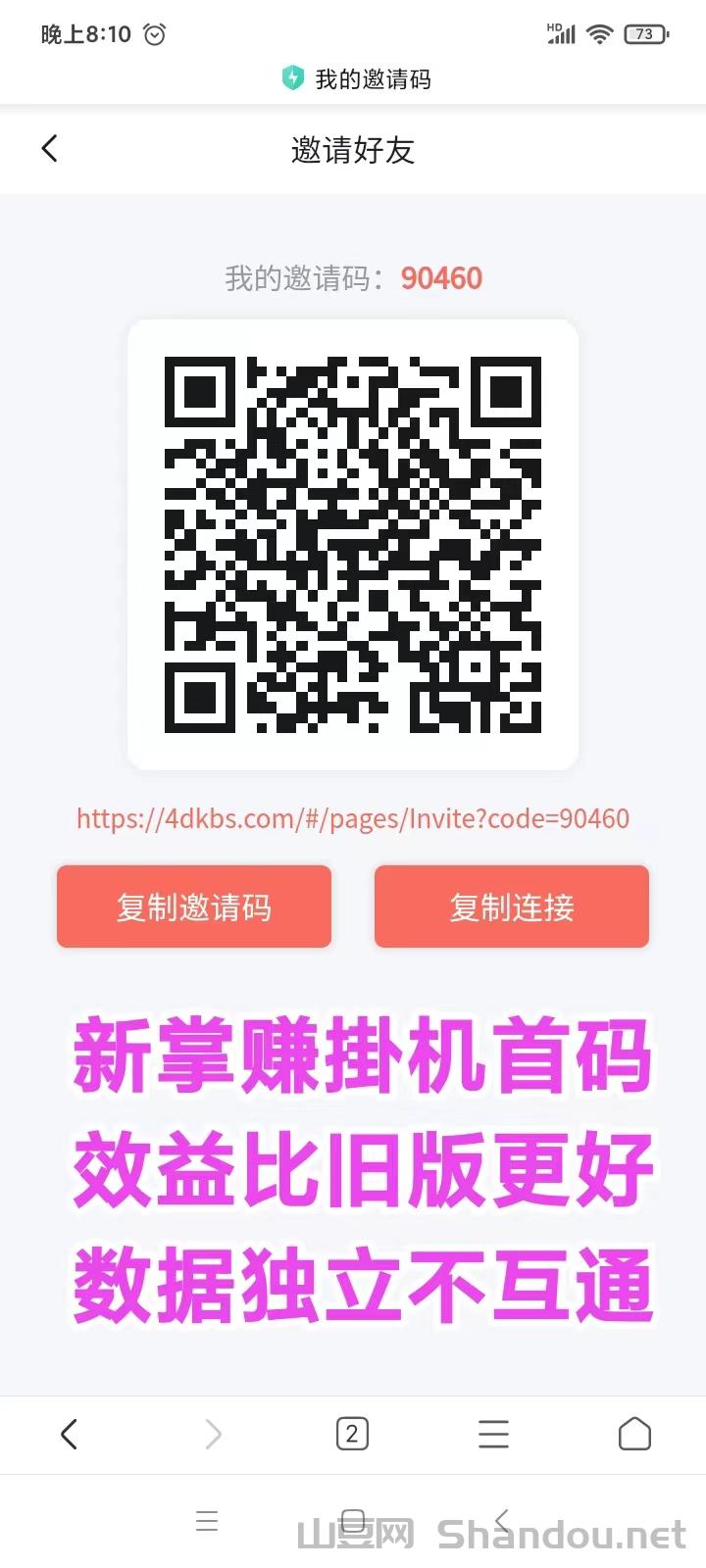Tap 复制邀请码 to copy invite code
706x1568 pixels.
[194, 906]
